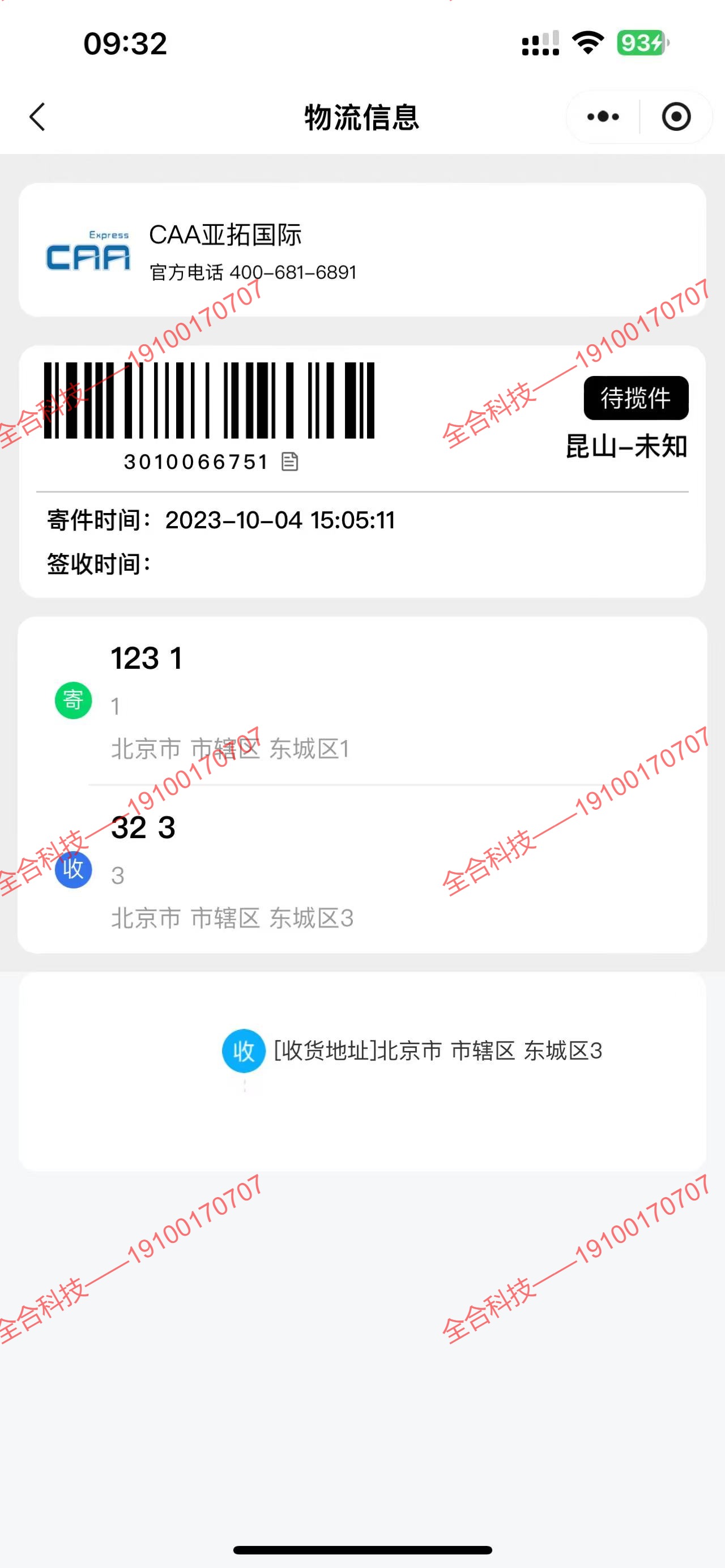Open the mini program more-options menu
This screenshot has width=725, height=1568.
603,117
